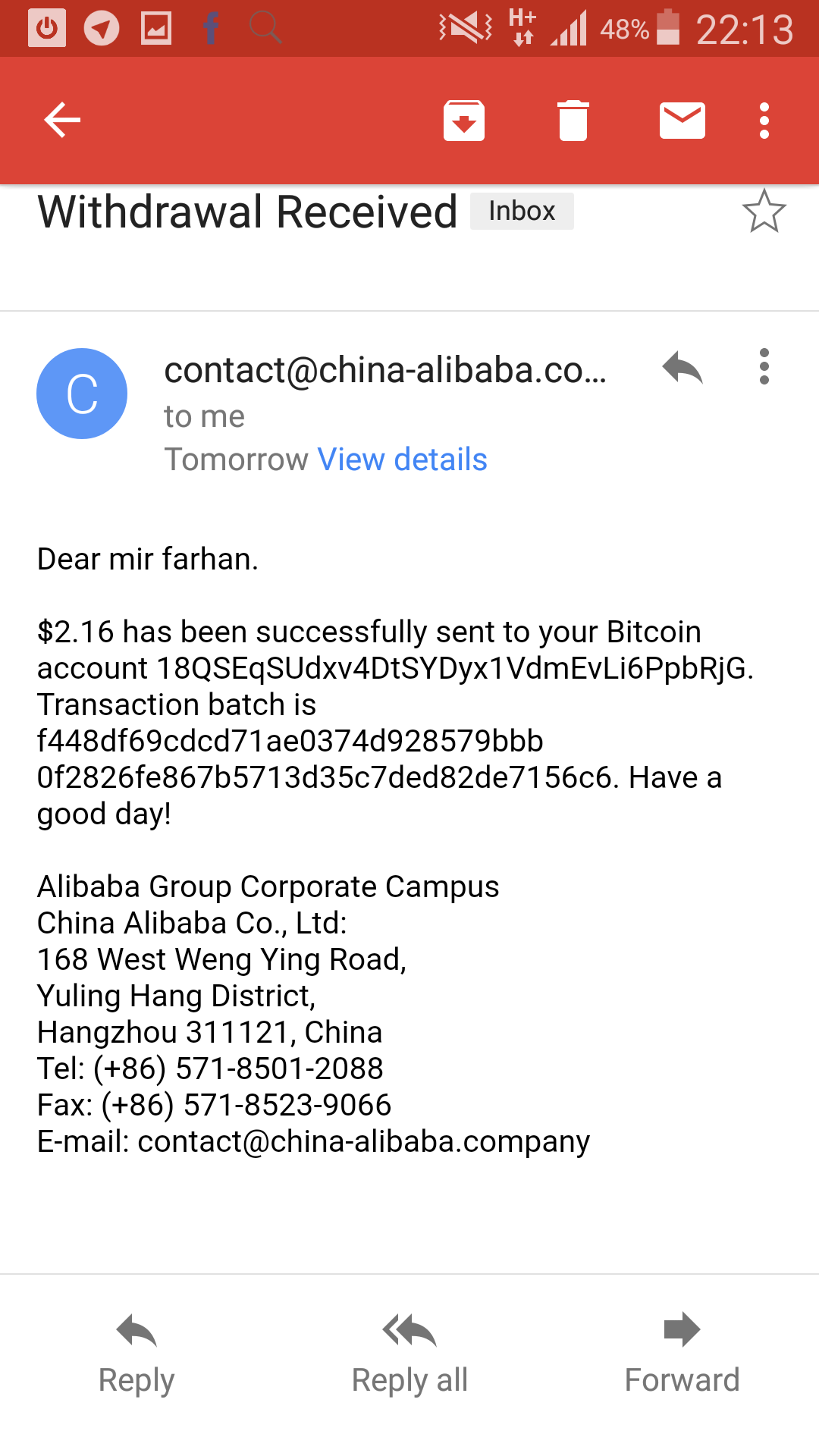Viewport: 819px width, 1456px height.
Task: Mark this email as unread
Action: coord(682,121)
